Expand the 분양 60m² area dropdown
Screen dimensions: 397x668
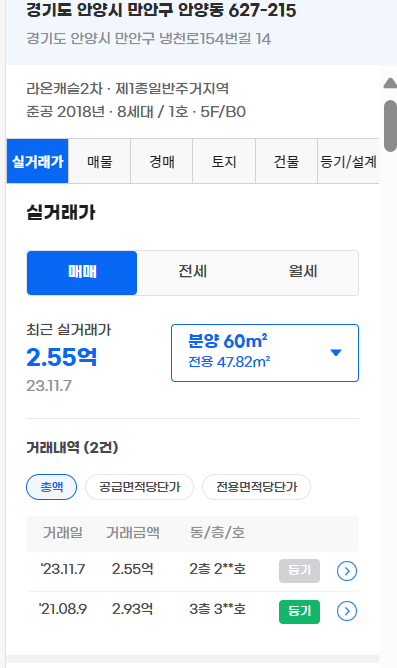point(265,353)
